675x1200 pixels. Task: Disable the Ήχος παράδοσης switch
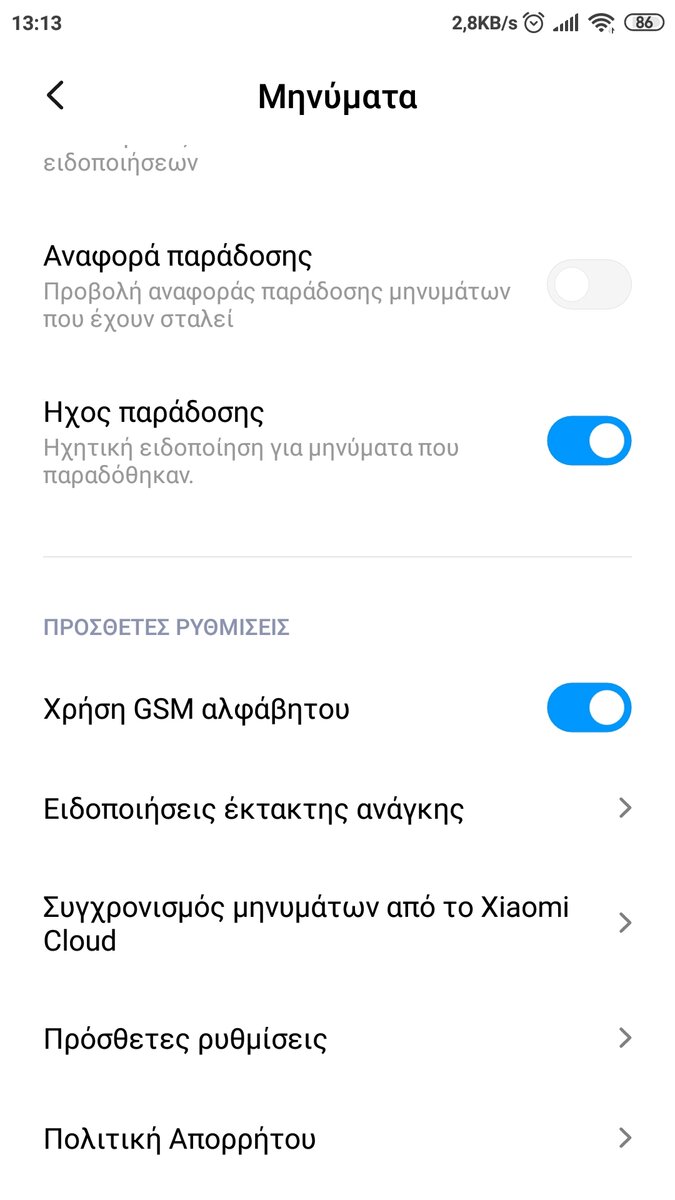point(589,440)
